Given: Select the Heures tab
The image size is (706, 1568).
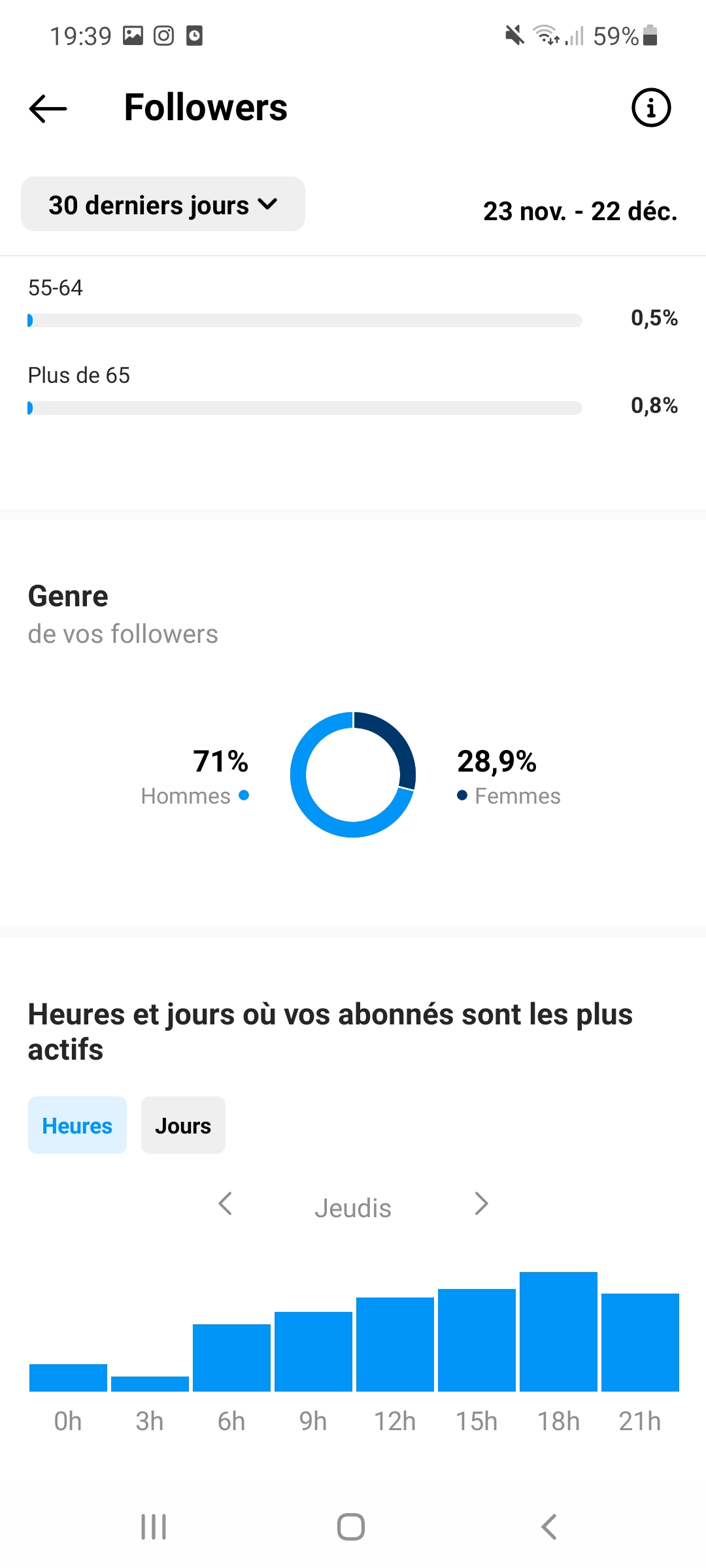Looking at the screenshot, I should [77, 1126].
